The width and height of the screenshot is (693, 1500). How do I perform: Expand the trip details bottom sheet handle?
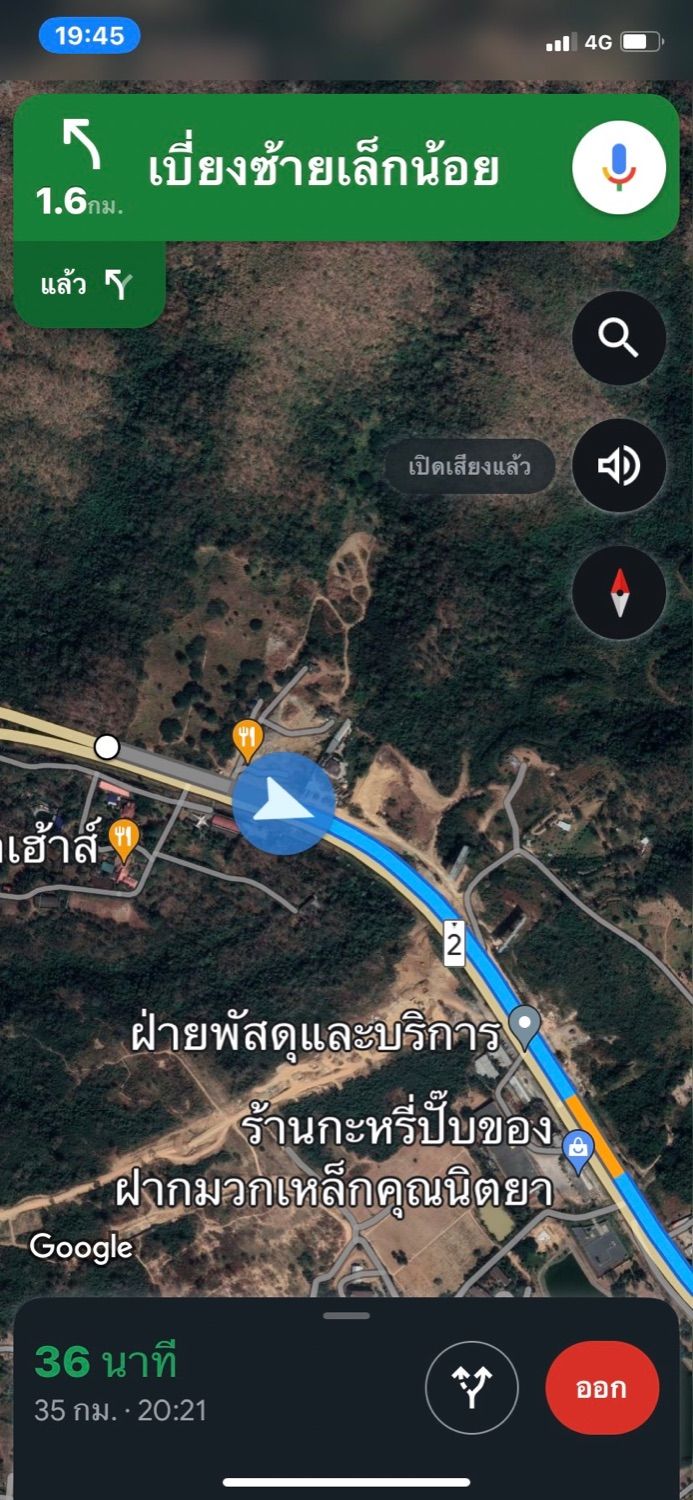[347, 1315]
